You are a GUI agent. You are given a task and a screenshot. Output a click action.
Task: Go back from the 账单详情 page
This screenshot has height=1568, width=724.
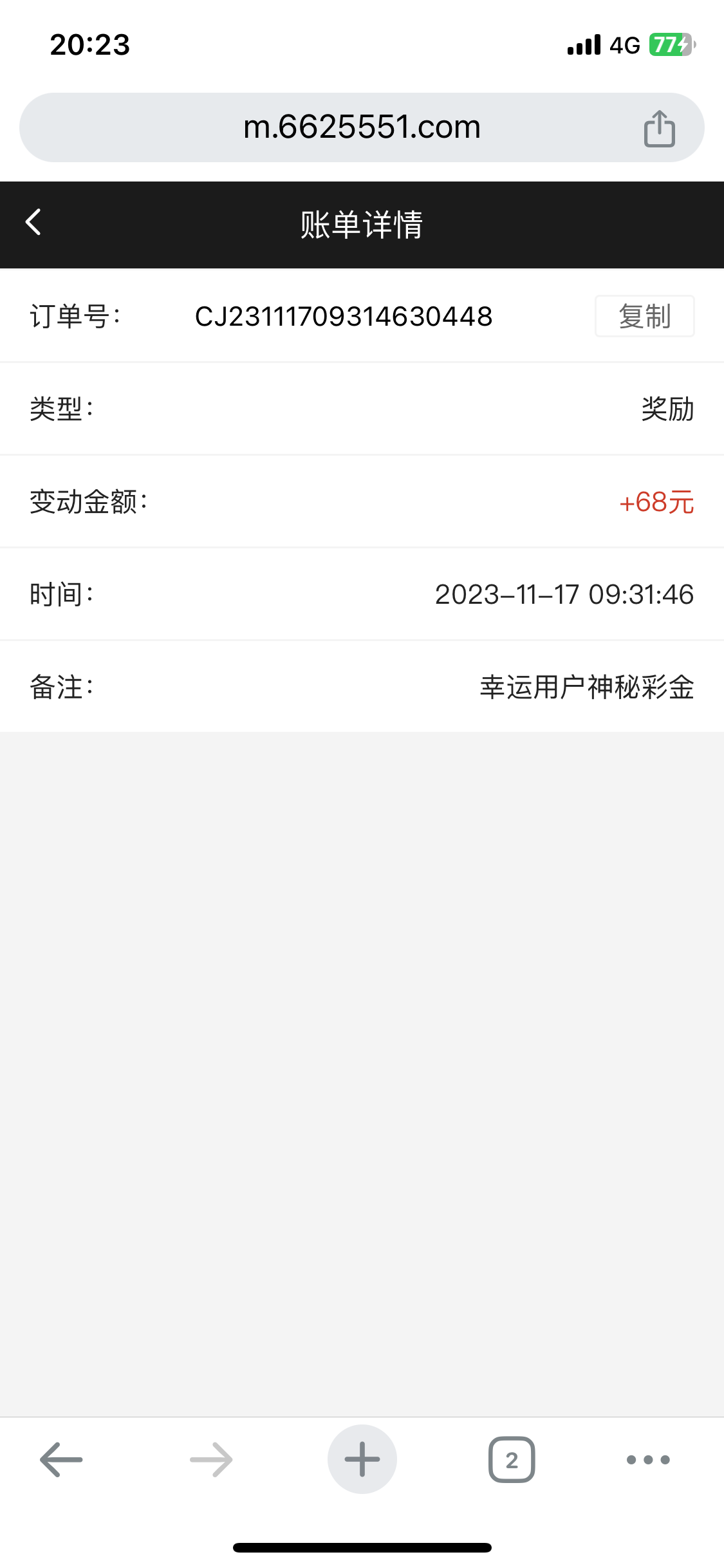coord(33,223)
